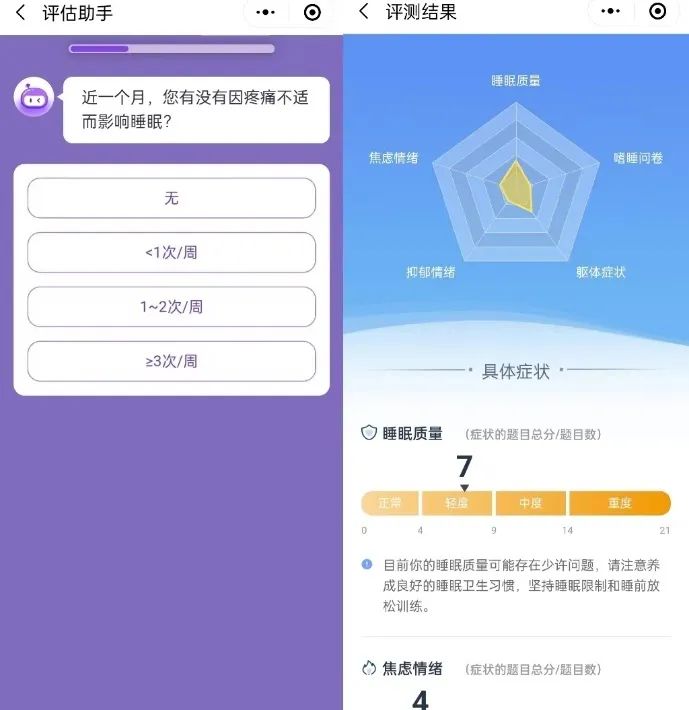The width and height of the screenshot is (689, 710).
Task: Close the 评测结果 mini program
Action: click(x=657, y=12)
